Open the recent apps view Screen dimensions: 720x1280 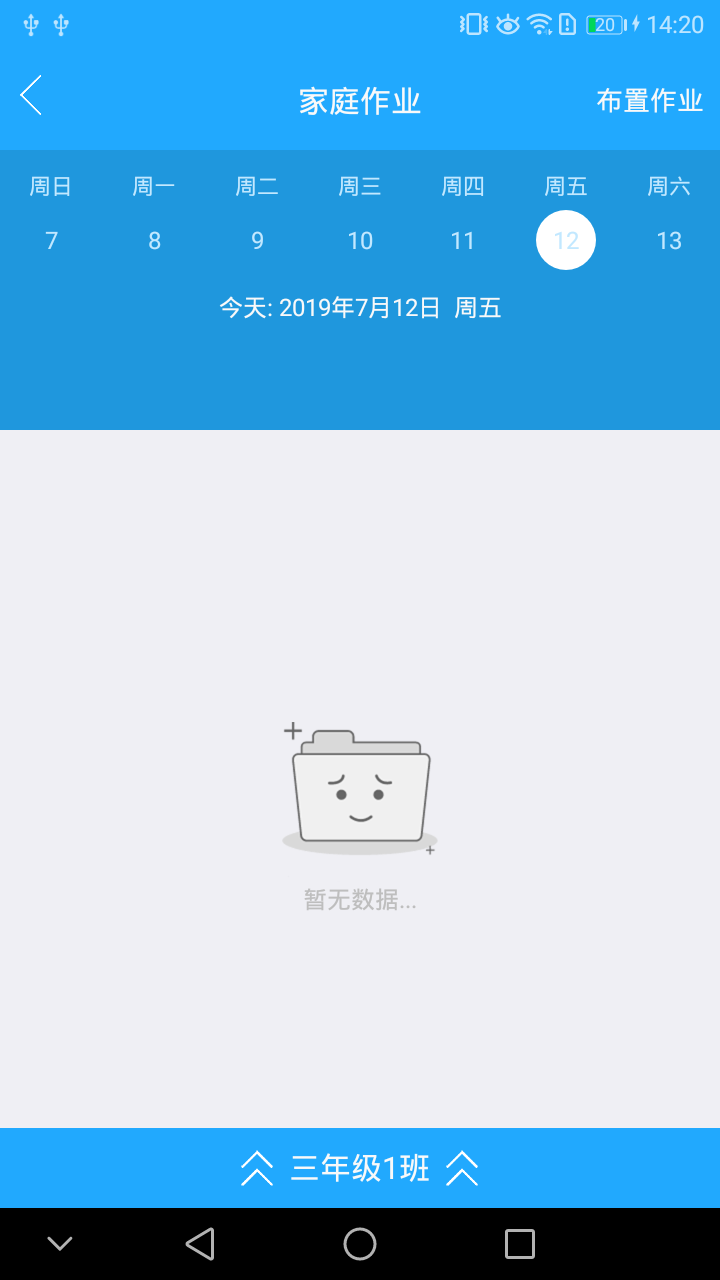coord(520,1244)
